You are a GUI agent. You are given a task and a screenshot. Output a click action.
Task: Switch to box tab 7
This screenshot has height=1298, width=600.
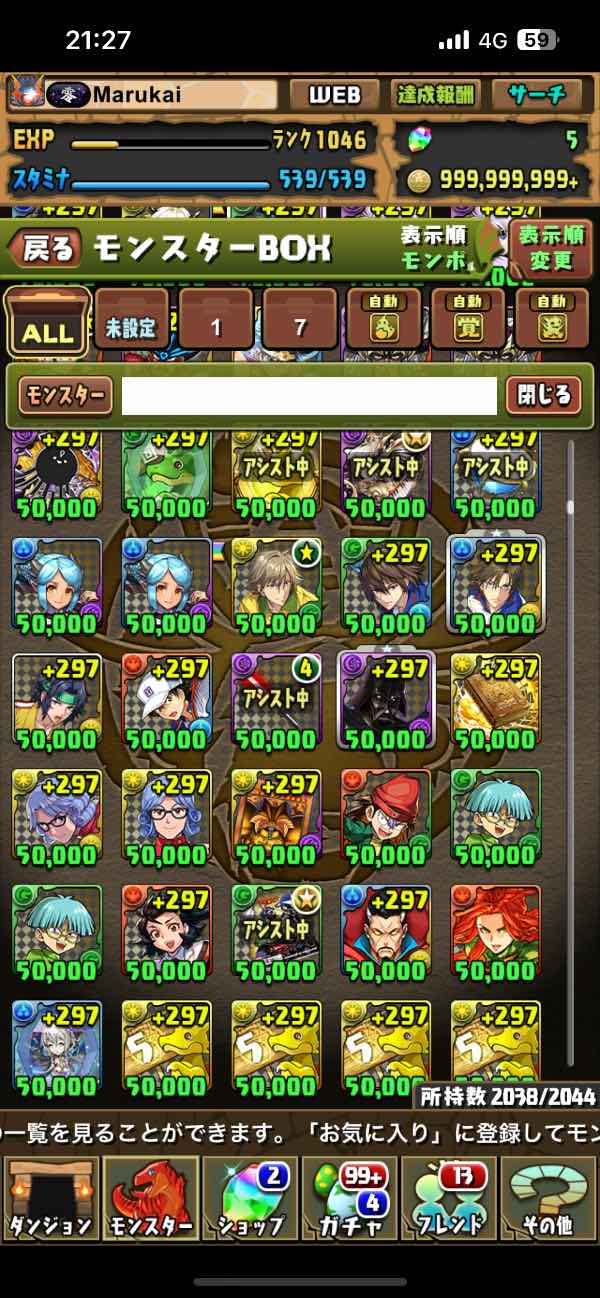click(300, 323)
